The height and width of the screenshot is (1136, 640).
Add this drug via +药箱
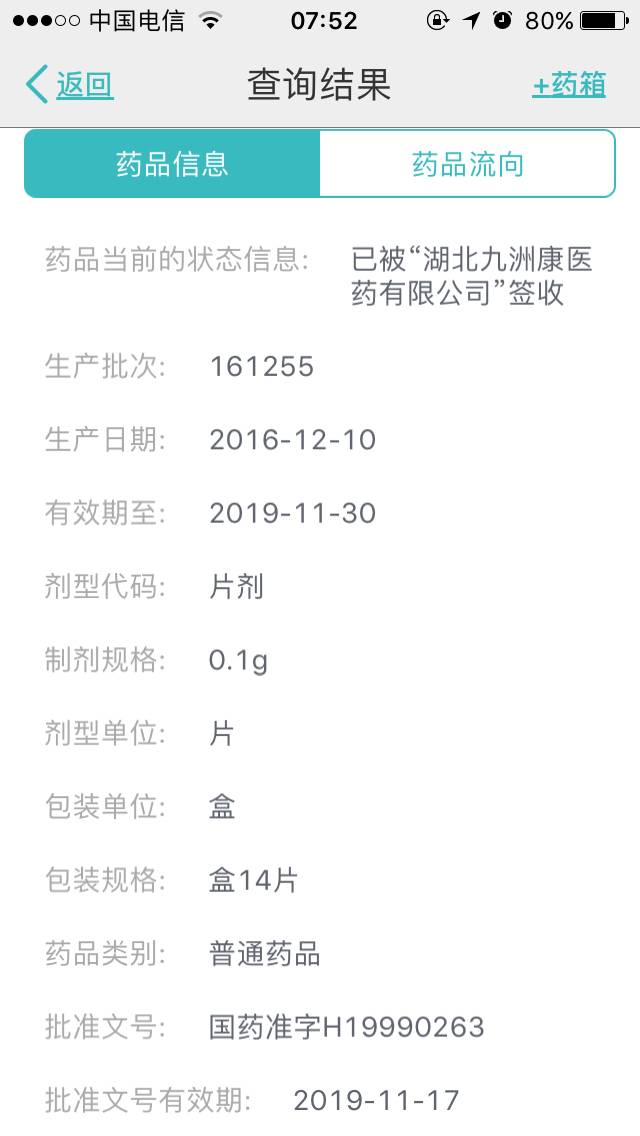pyautogui.click(x=568, y=85)
